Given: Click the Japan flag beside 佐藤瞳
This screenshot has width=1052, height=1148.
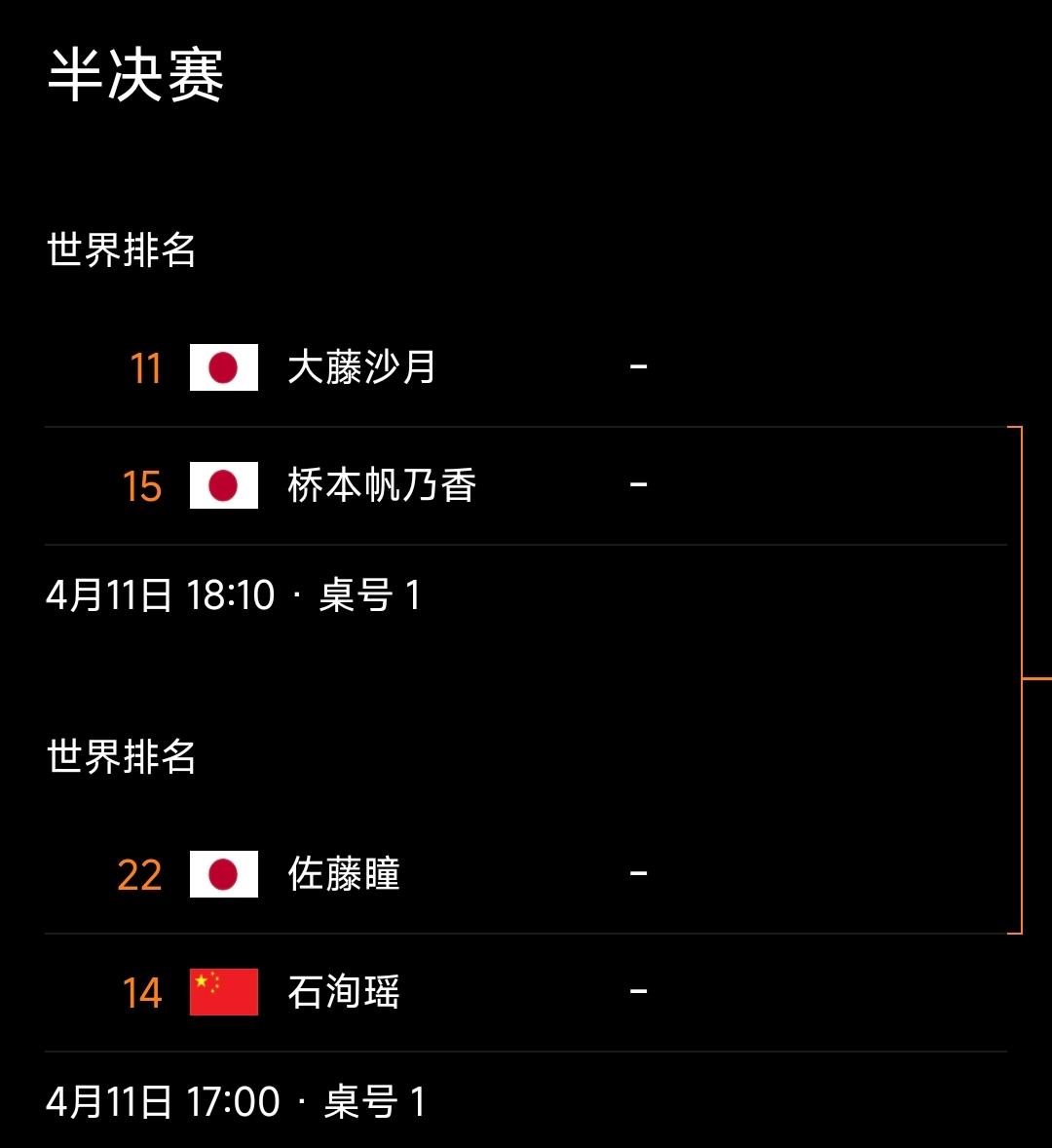Looking at the screenshot, I should [x=222, y=874].
